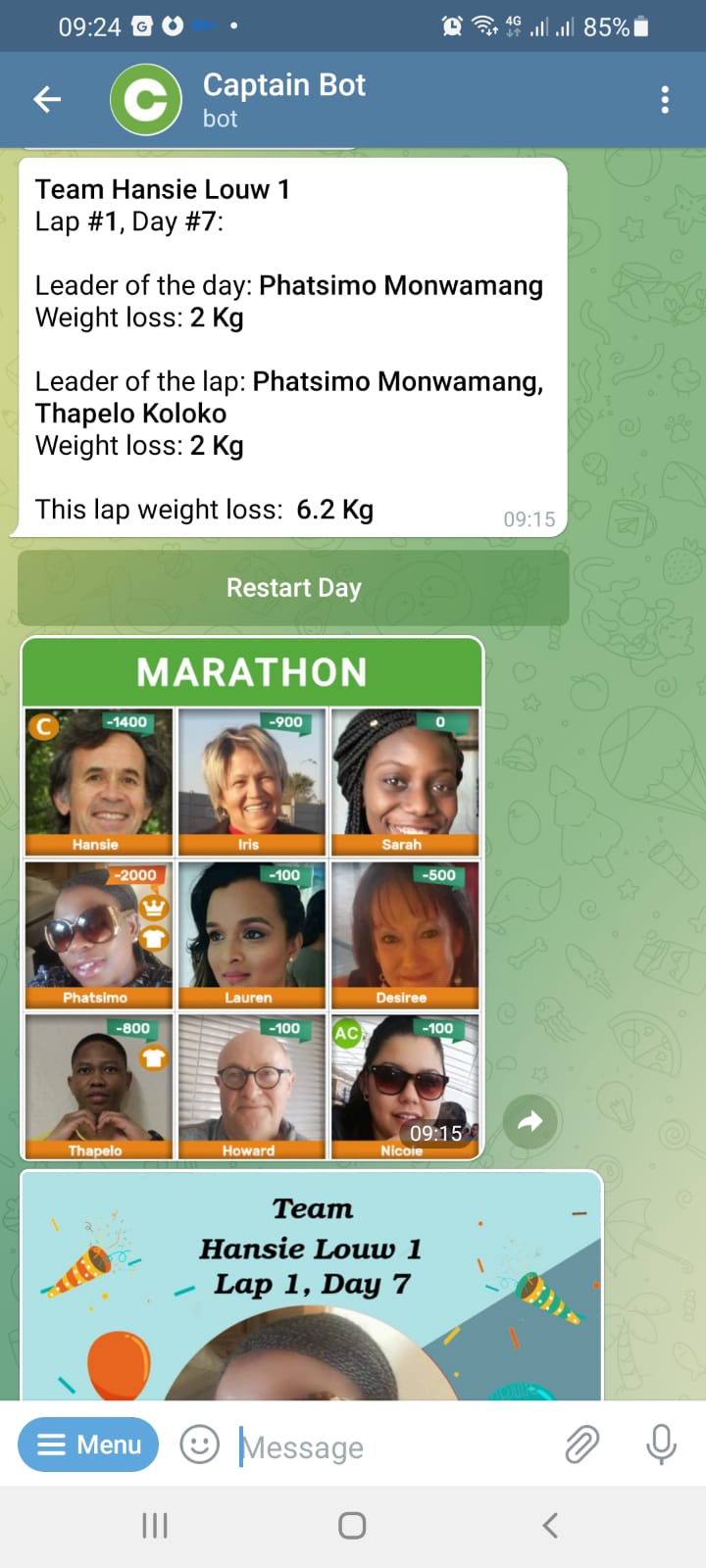
Task: Open the three-dot overflow menu
Action: 665,99
